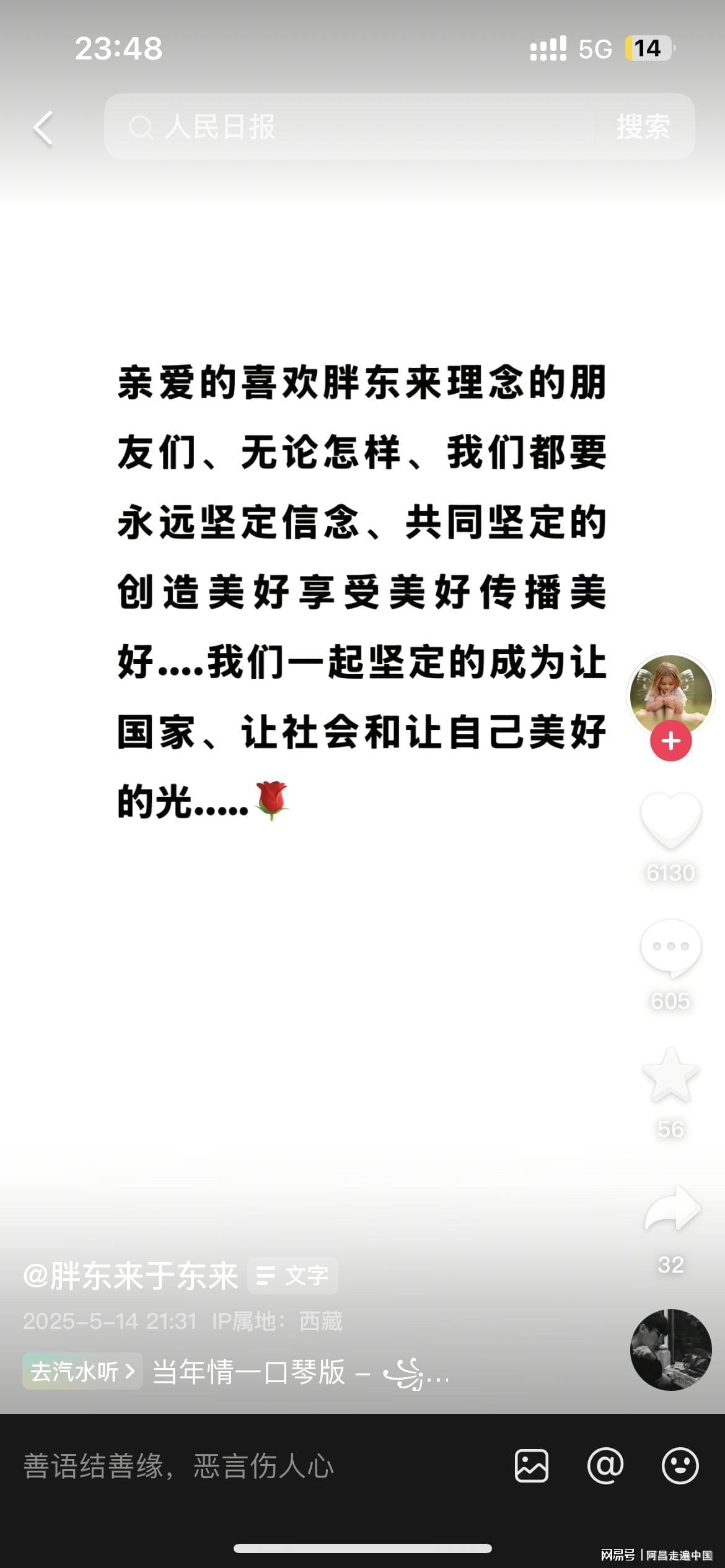This screenshot has width=725, height=1568.
Task: Attach an image to the comment
Action: click(532, 1466)
